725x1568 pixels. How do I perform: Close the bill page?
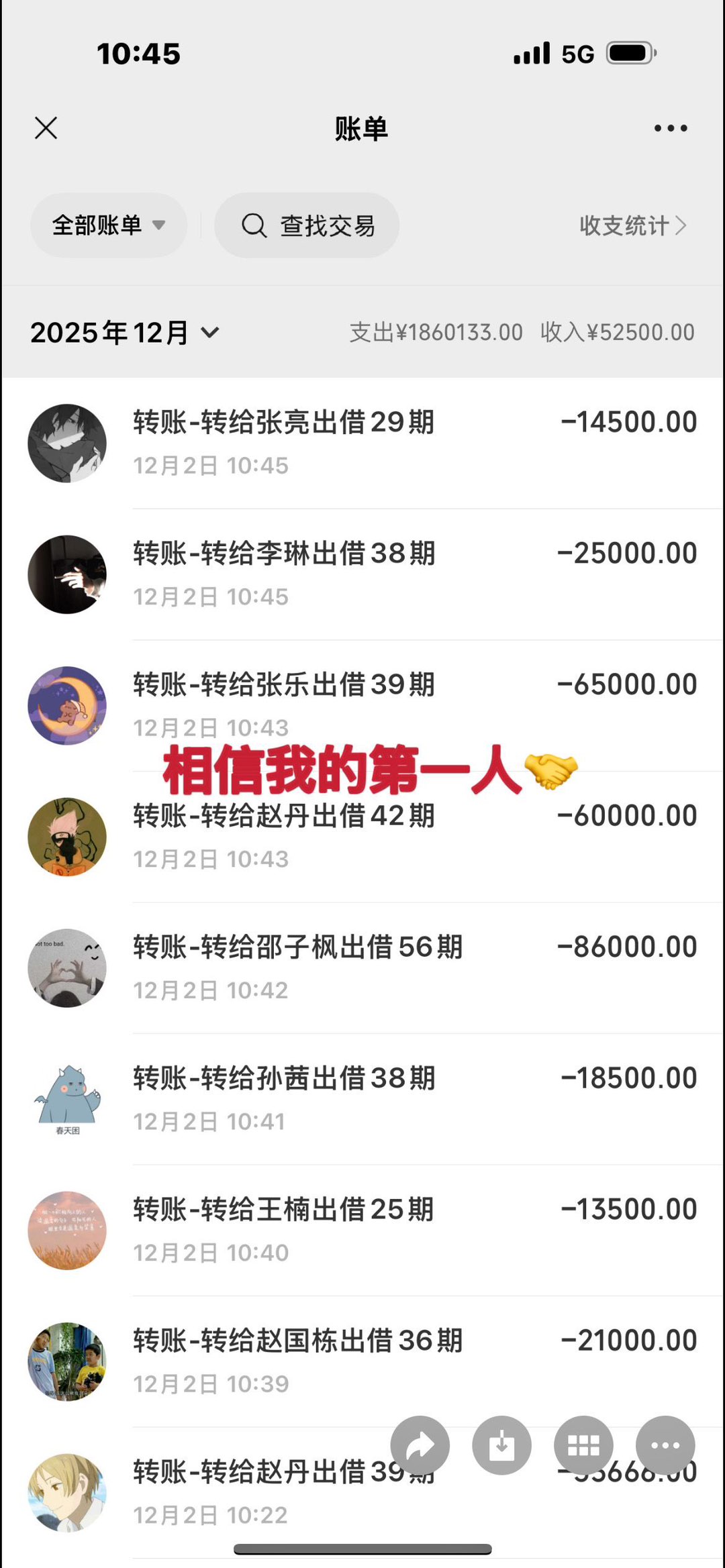pyautogui.click(x=46, y=127)
